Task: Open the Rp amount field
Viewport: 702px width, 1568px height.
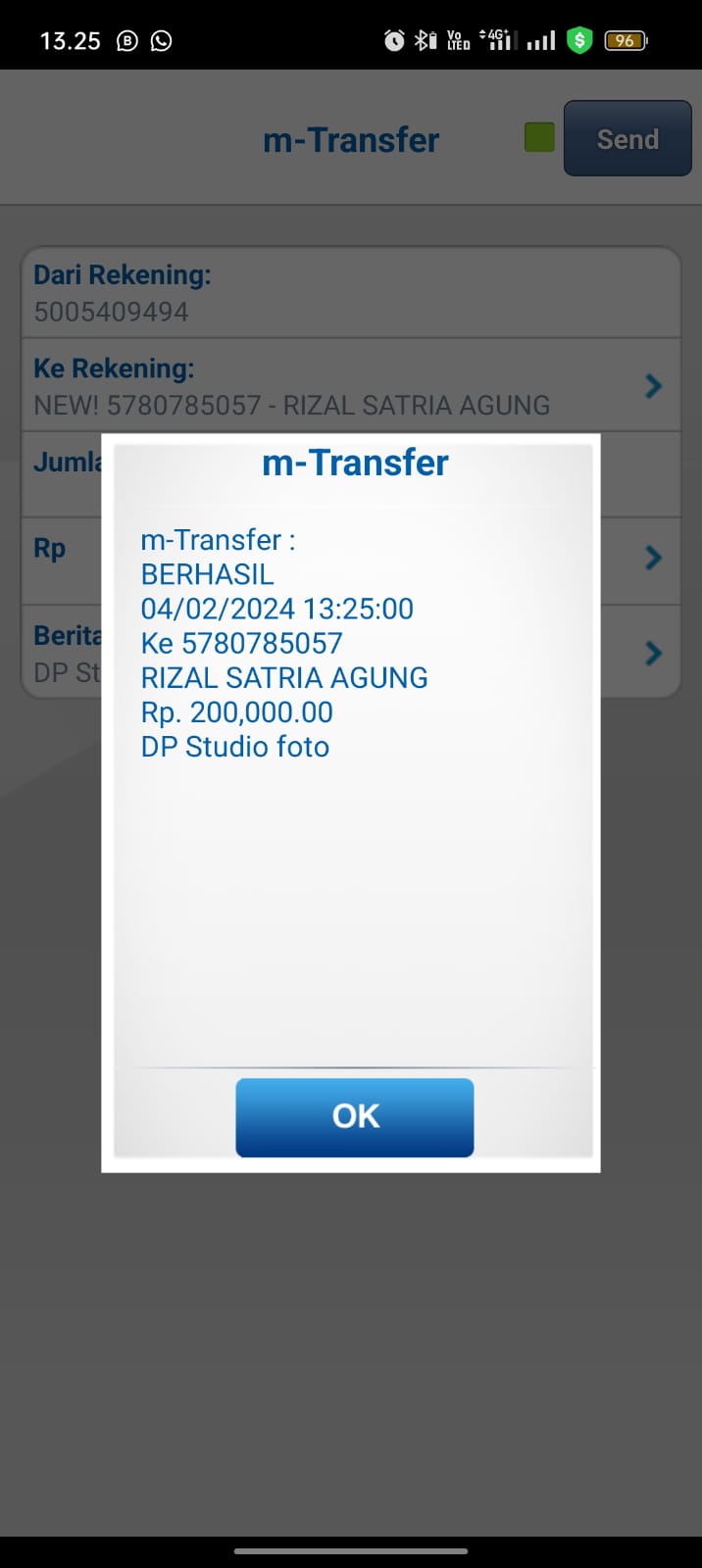Action: pyautogui.click(x=651, y=559)
